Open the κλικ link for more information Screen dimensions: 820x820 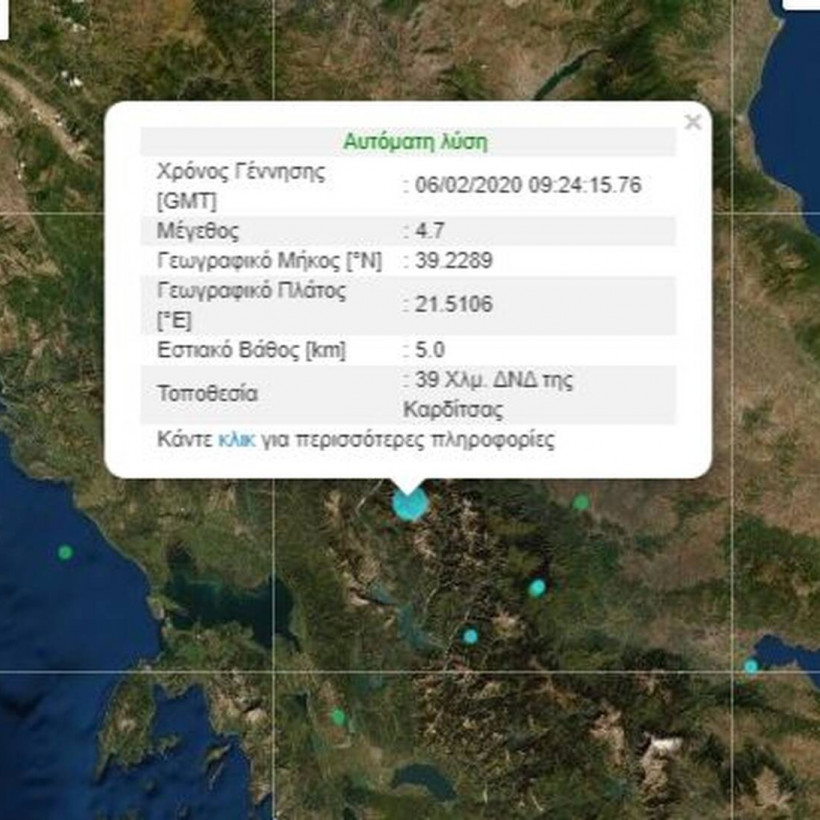coord(237,439)
